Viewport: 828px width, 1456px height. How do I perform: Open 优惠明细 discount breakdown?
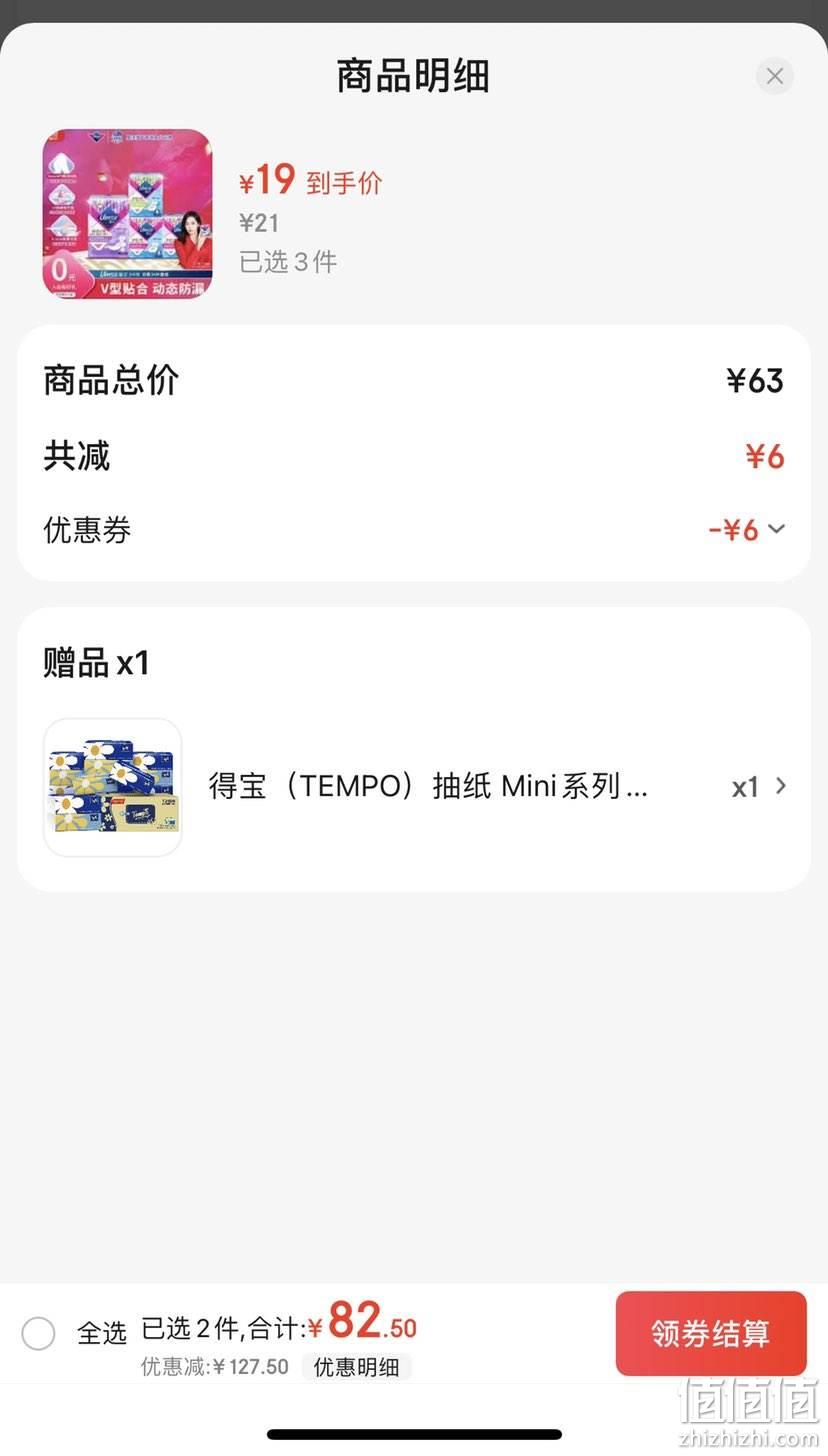click(357, 1367)
